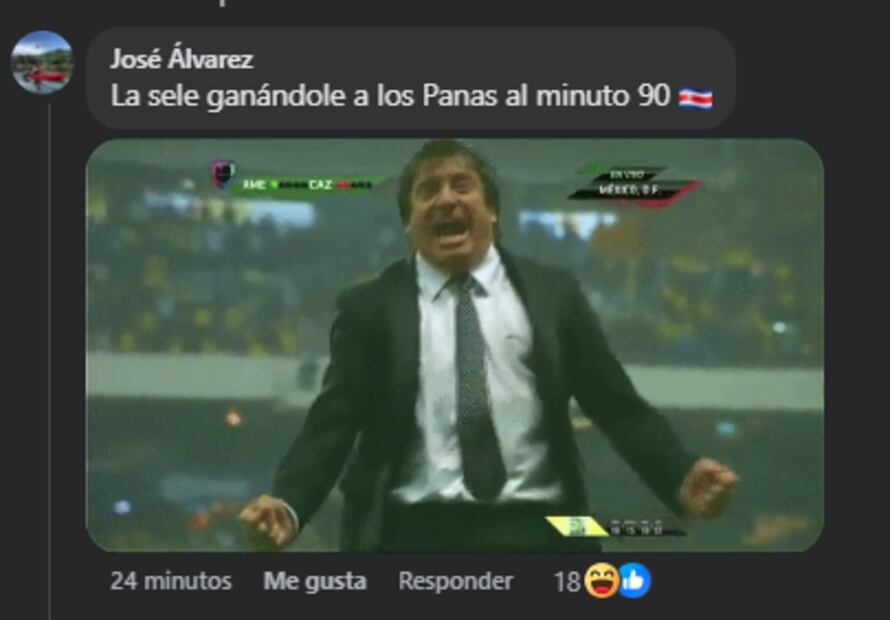Open the 24 minutos timestamp link
The image size is (890, 620).
(170, 581)
